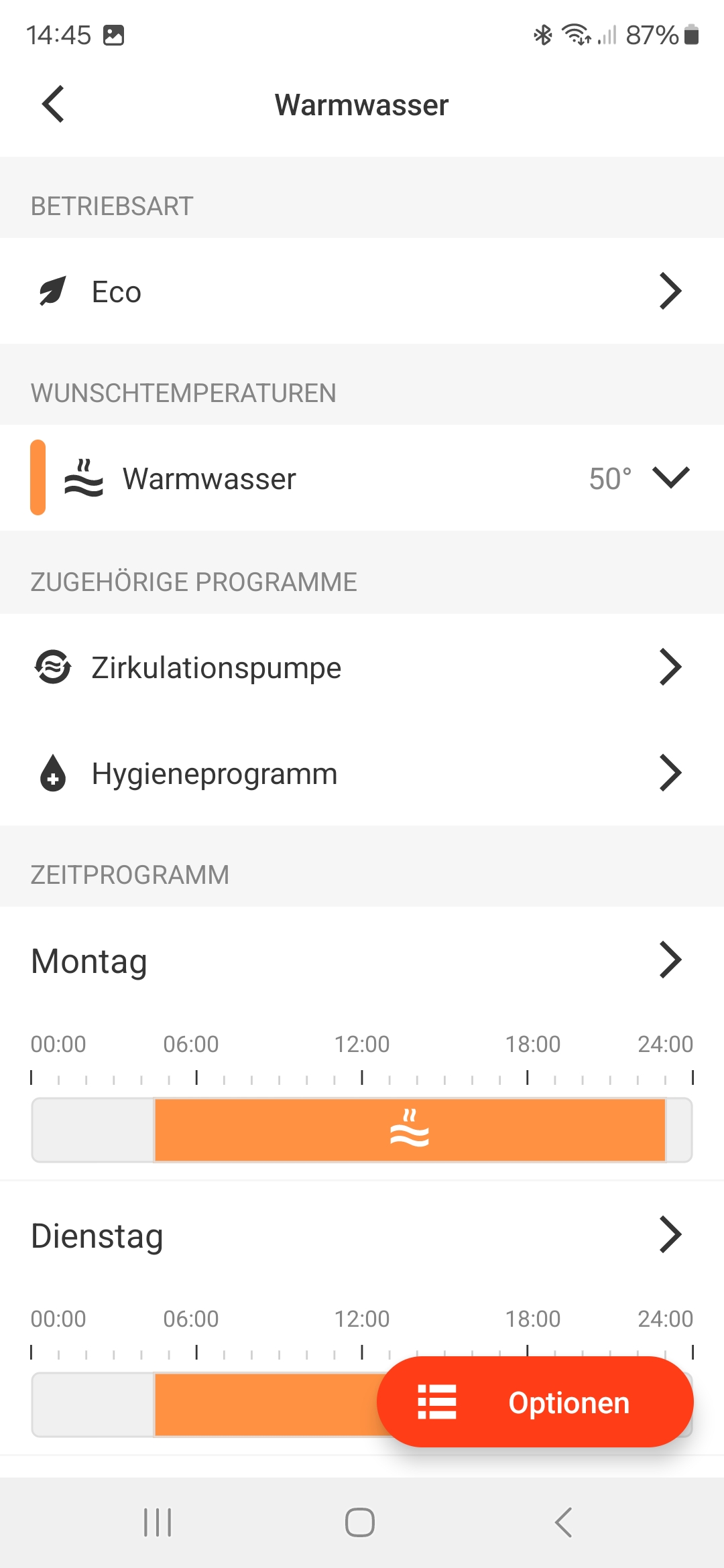The width and height of the screenshot is (724, 1568).
Task: Open the Hygieneprogramm settings
Action: (362, 774)
